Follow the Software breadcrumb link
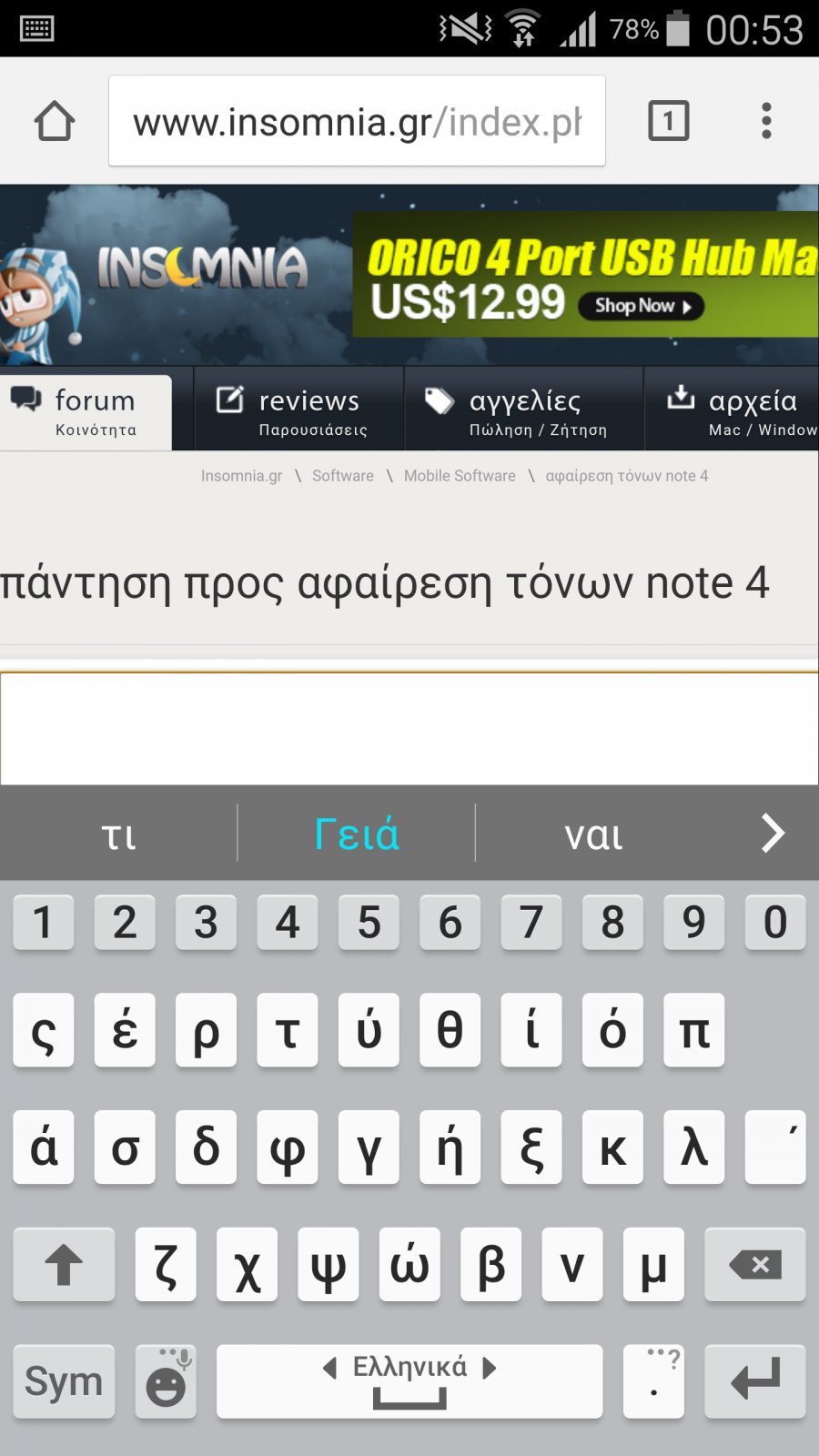This screenshot has width=819, height=1456. (x=342, y=476)
